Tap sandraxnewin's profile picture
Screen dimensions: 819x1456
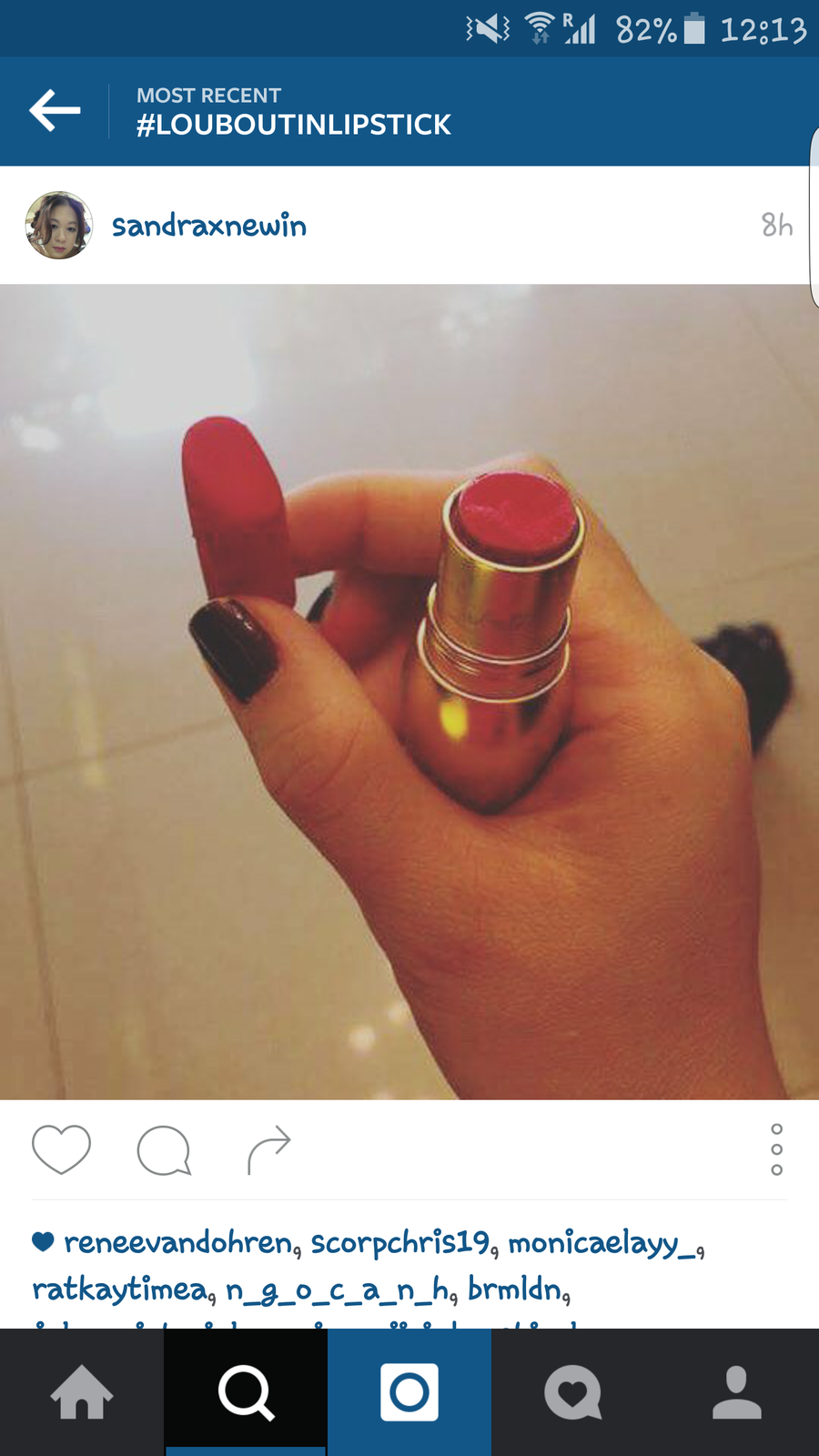point(59,226)
